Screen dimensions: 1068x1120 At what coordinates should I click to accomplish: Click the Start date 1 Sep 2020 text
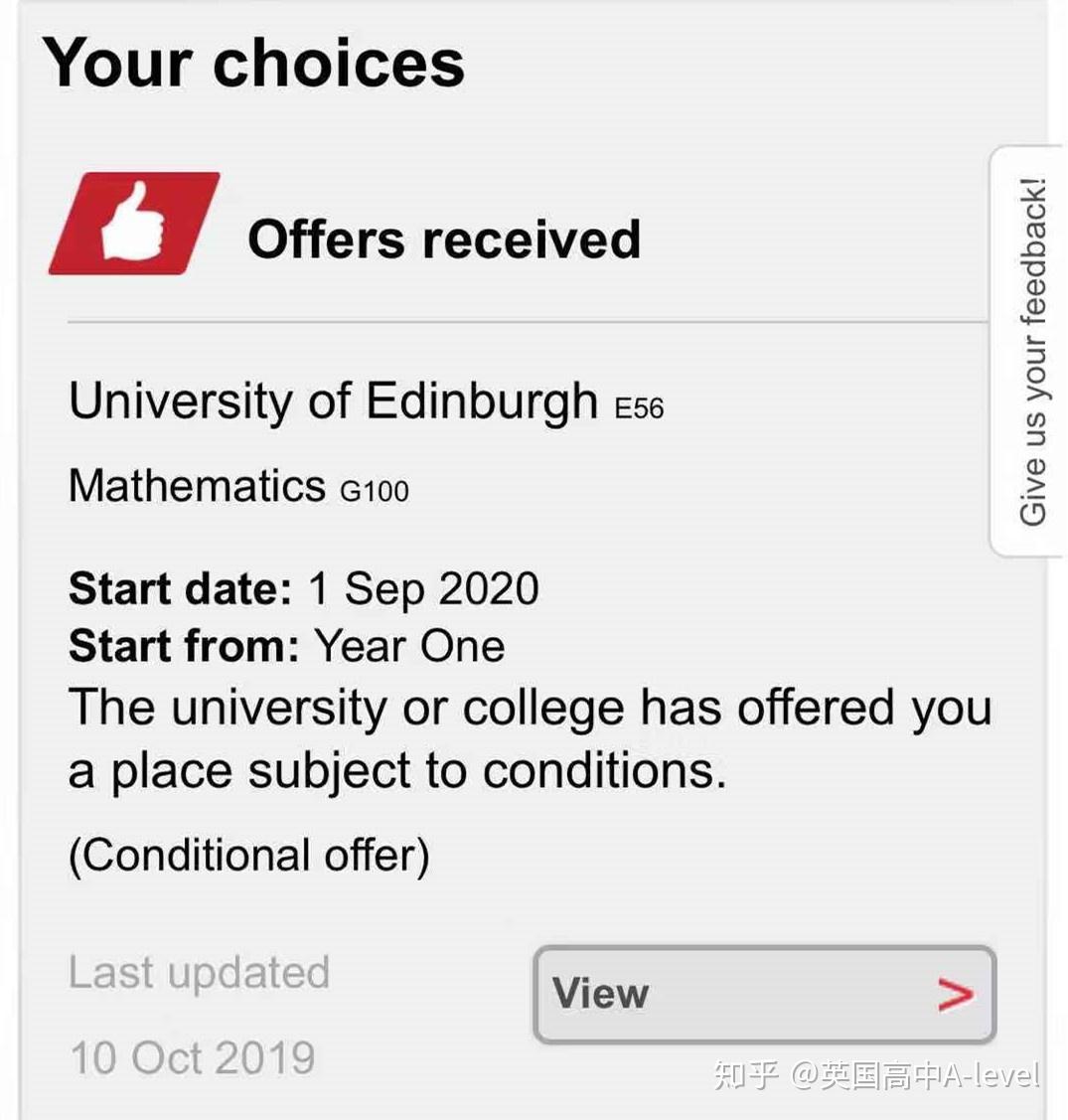point(303,587)
